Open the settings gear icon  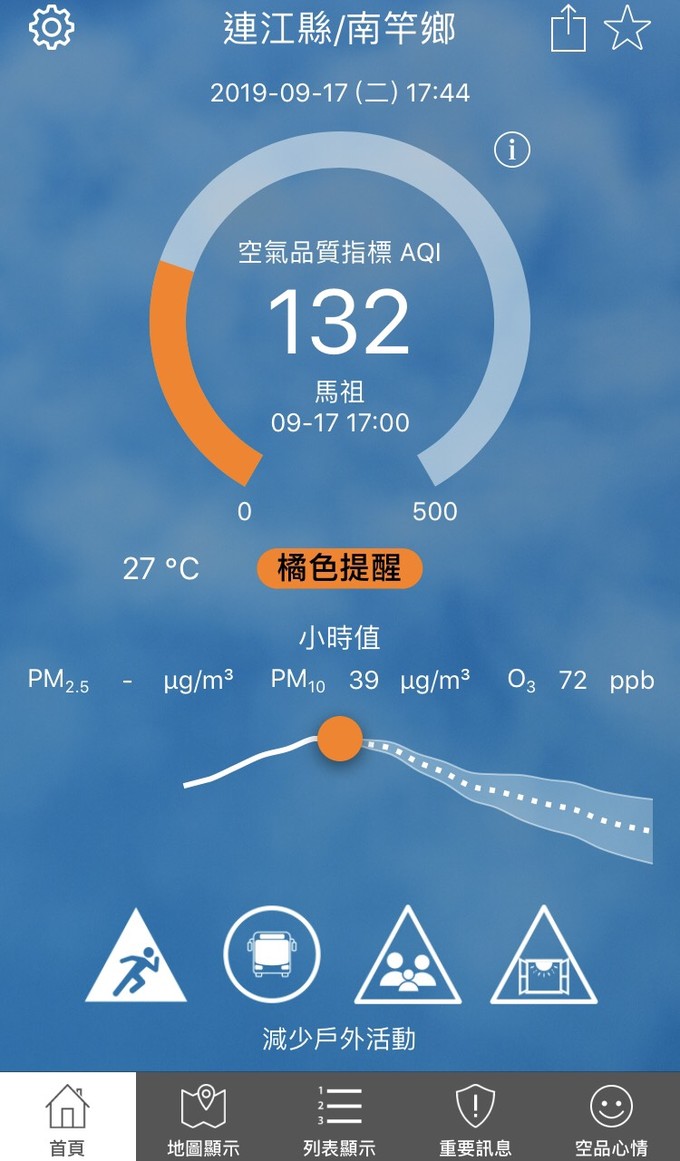click(x=51, y=29)
